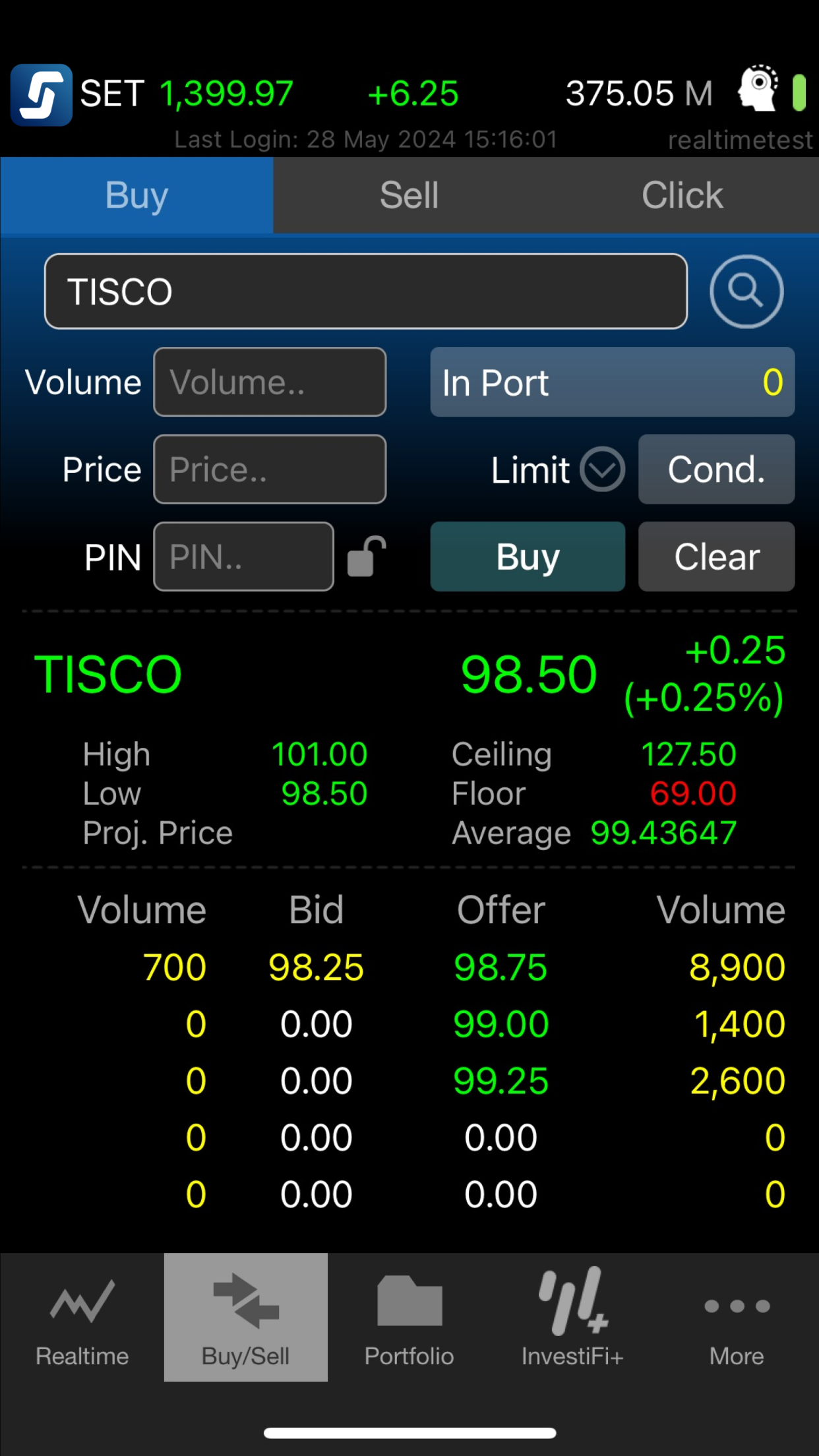
Task: Select the Buy tab at top
Action: 136,195
